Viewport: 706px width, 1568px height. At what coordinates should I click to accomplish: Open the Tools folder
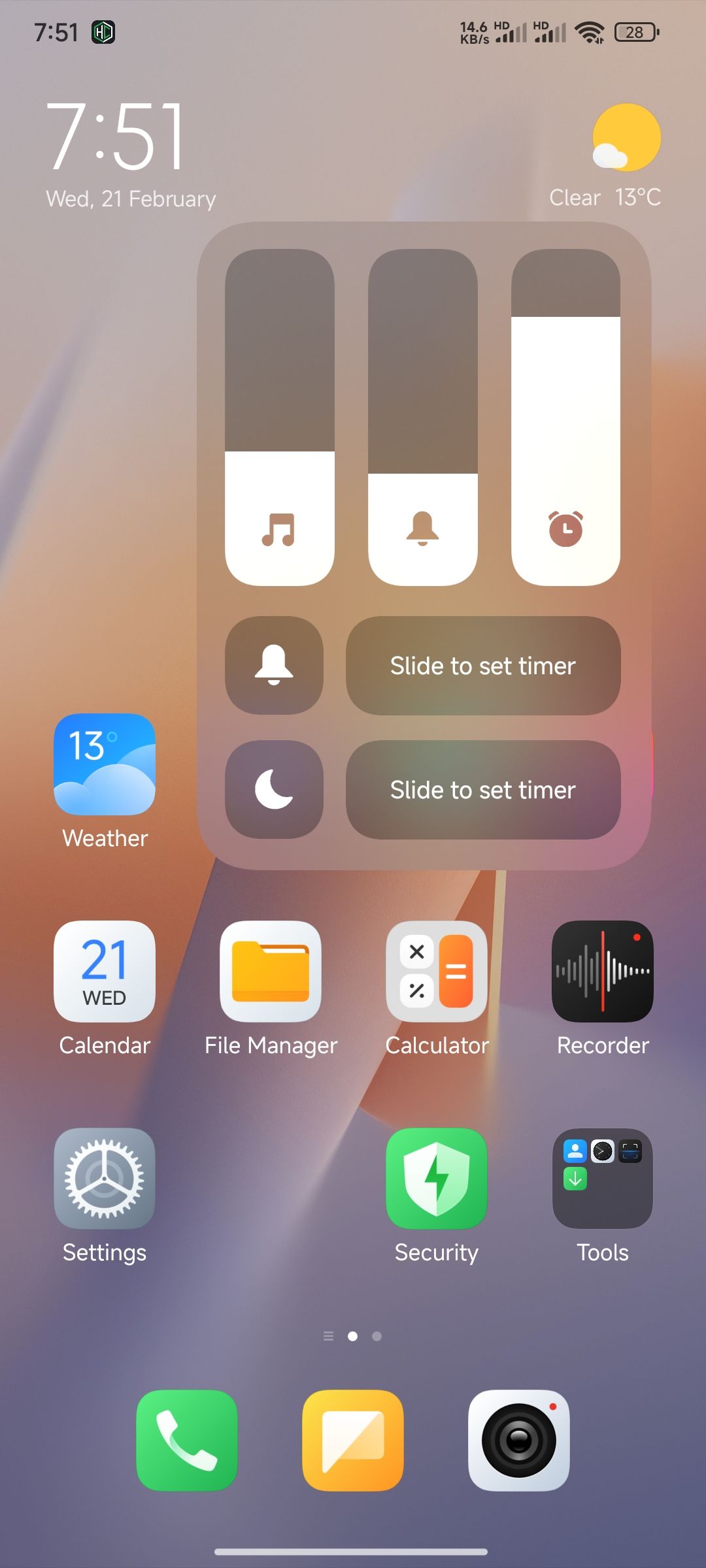(603, 1179)
